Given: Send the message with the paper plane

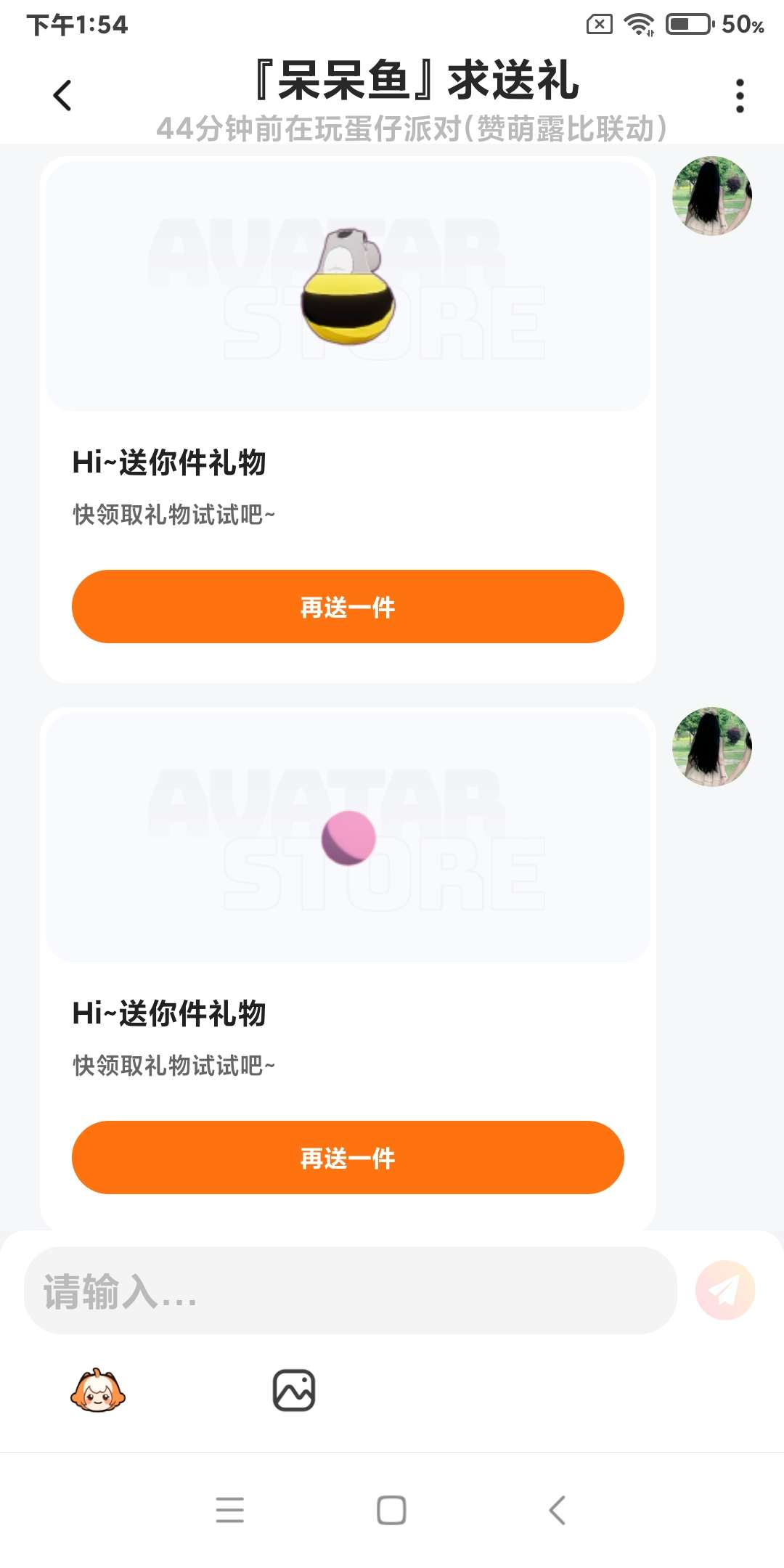Looking at the screenshot, I should click(x=725, y=1290).
